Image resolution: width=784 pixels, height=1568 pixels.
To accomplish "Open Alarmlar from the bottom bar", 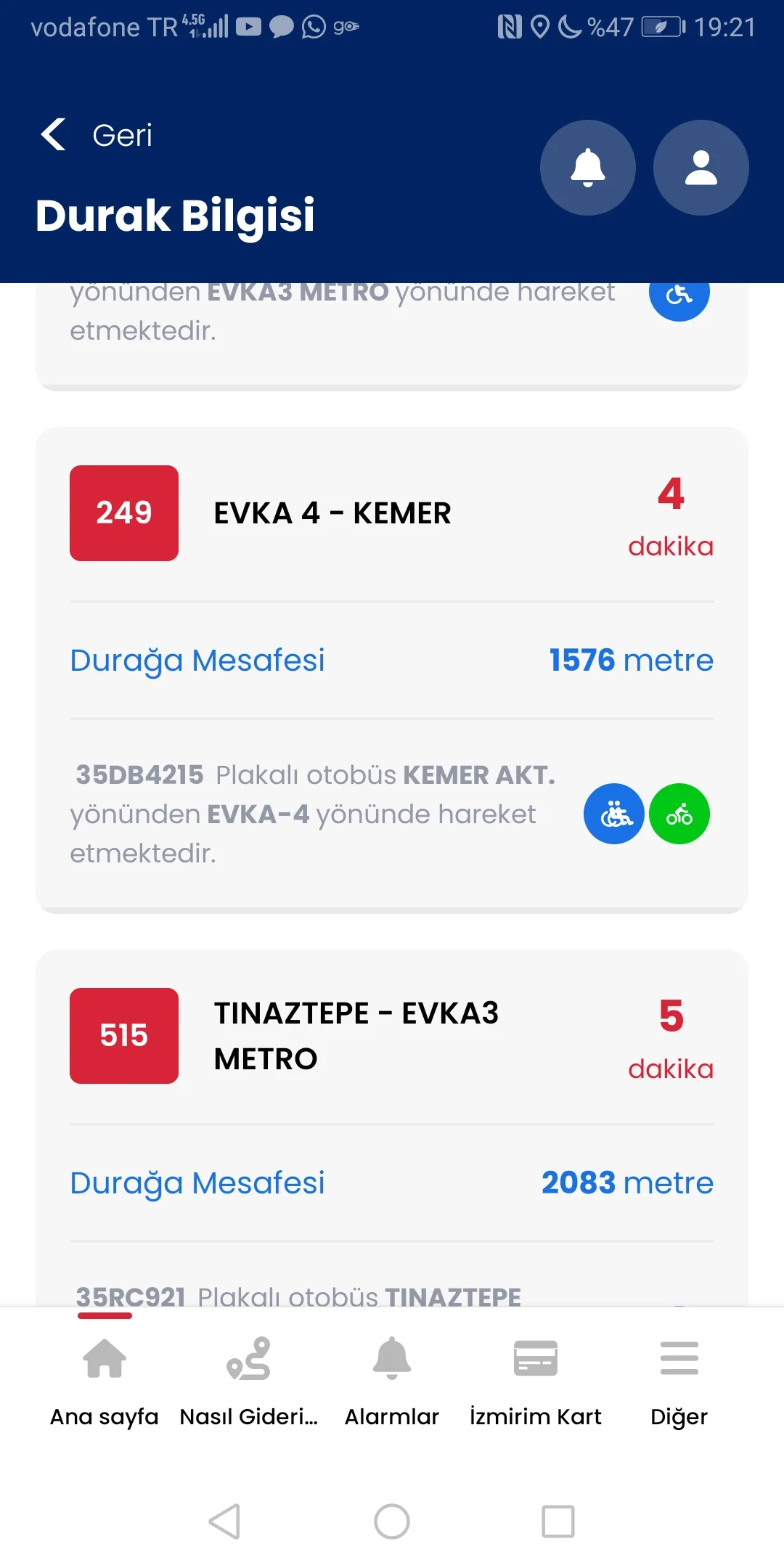I will pos(392,1360).
